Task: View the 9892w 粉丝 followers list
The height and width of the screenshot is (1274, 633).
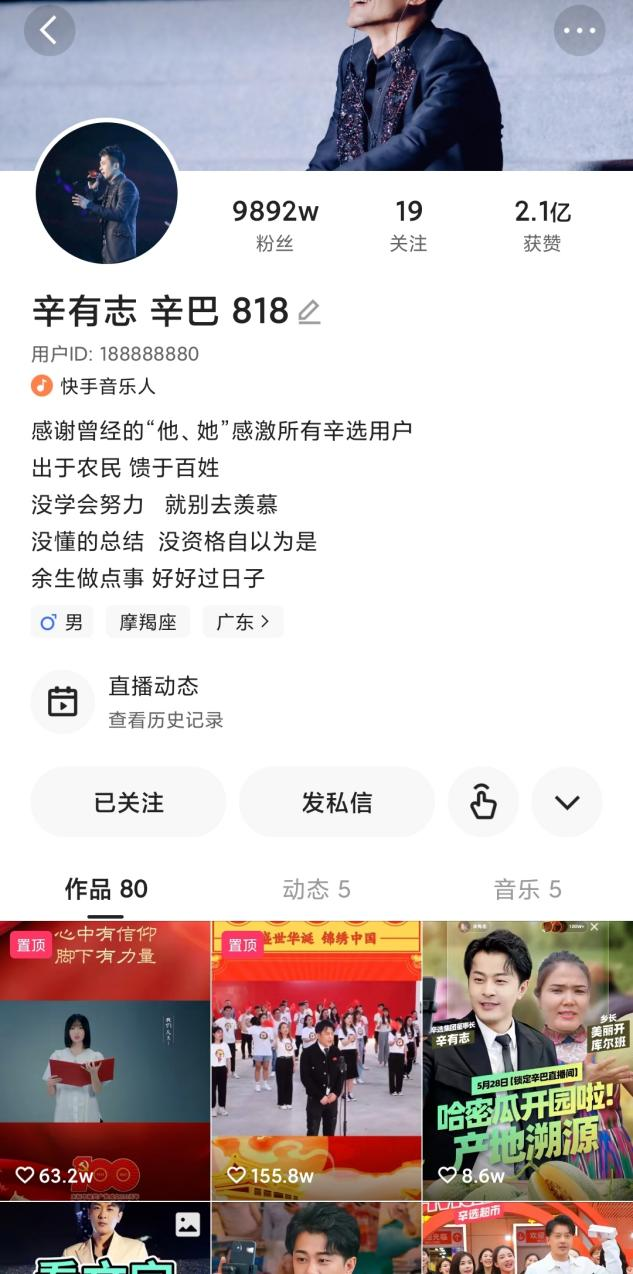Action: pyautogui.click(x=275, y=225)
